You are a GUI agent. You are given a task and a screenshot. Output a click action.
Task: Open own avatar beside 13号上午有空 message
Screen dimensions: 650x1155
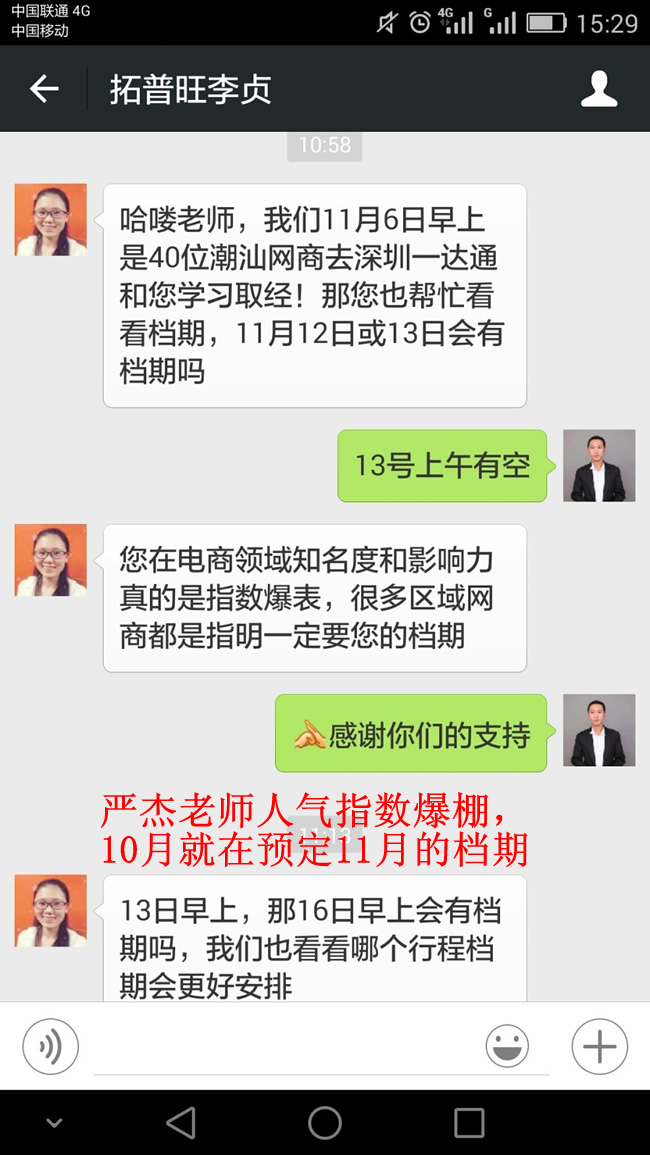598,466
